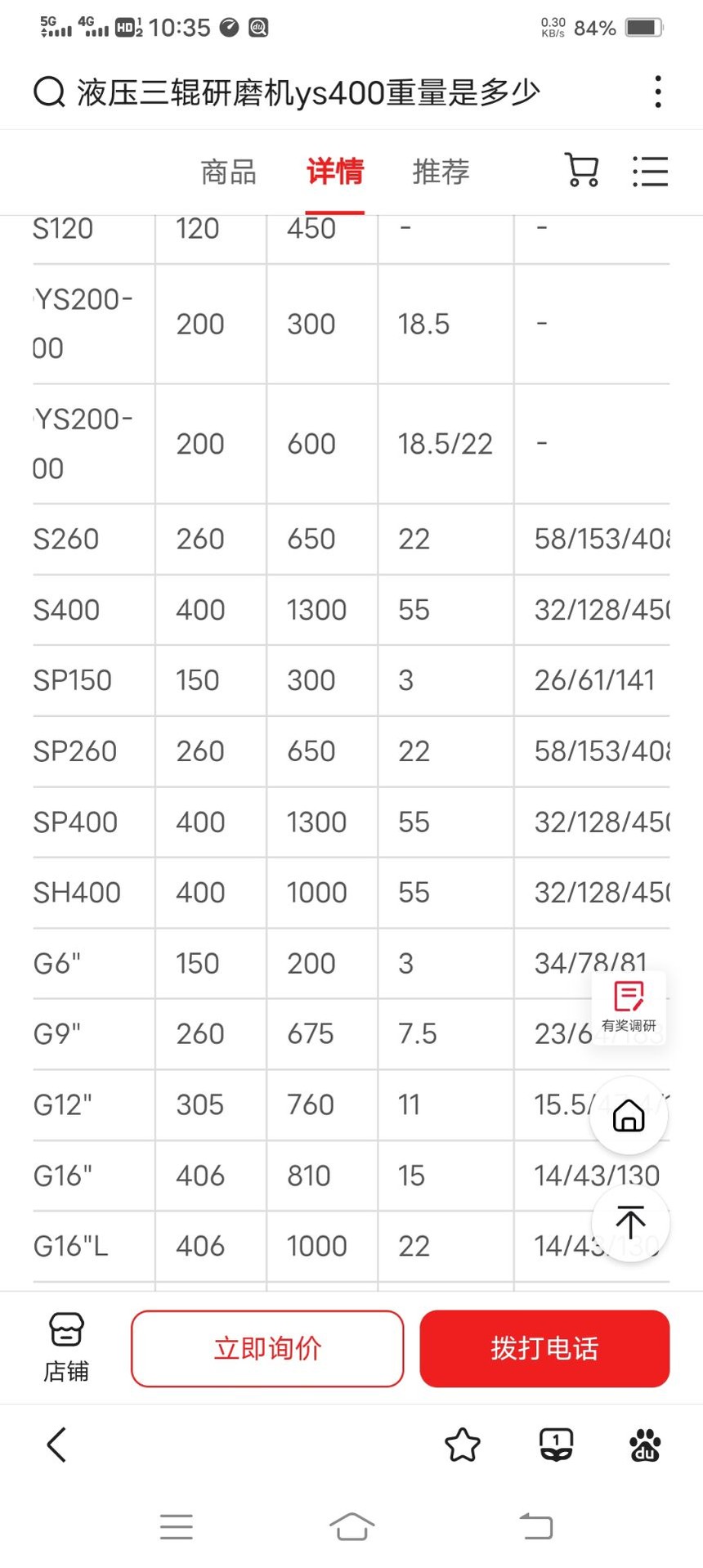Viewport: 703px width, 1568px height.
Task: Tap 拨打电话 to call the seller
Action: 544,1348
